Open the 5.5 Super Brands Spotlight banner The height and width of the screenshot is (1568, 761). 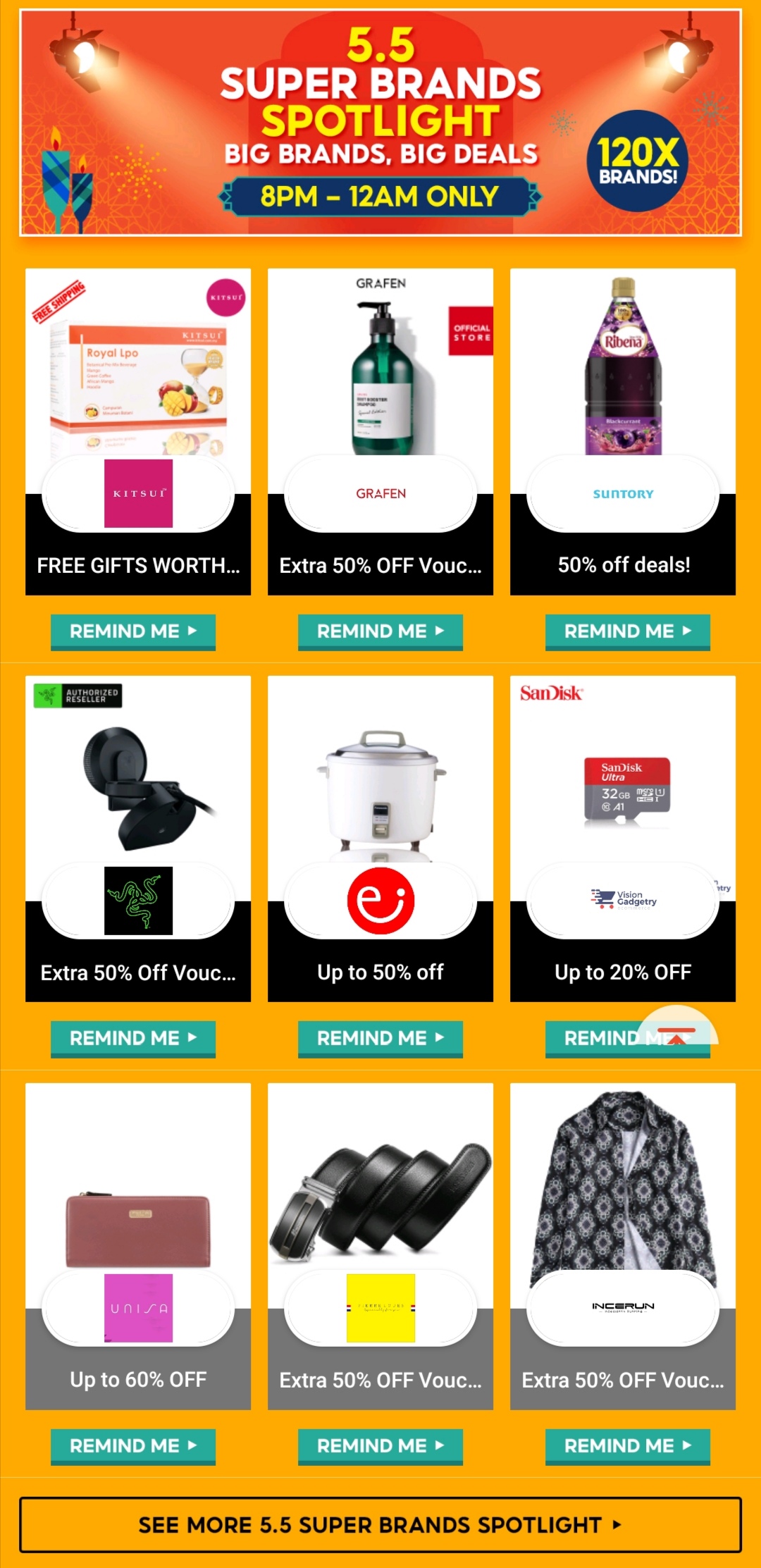[380, 123]
